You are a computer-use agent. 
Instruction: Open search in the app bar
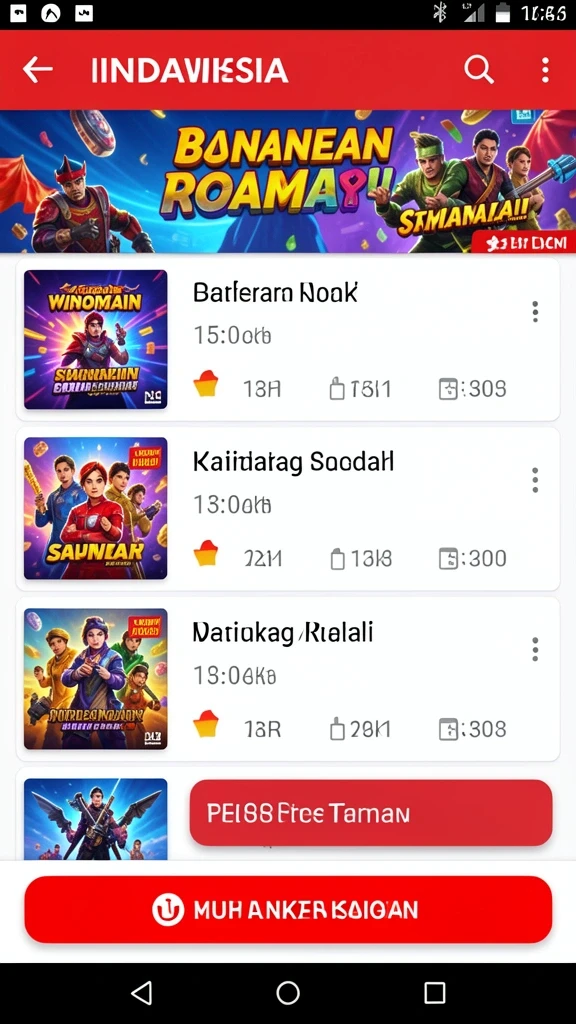tap(479, 69)
